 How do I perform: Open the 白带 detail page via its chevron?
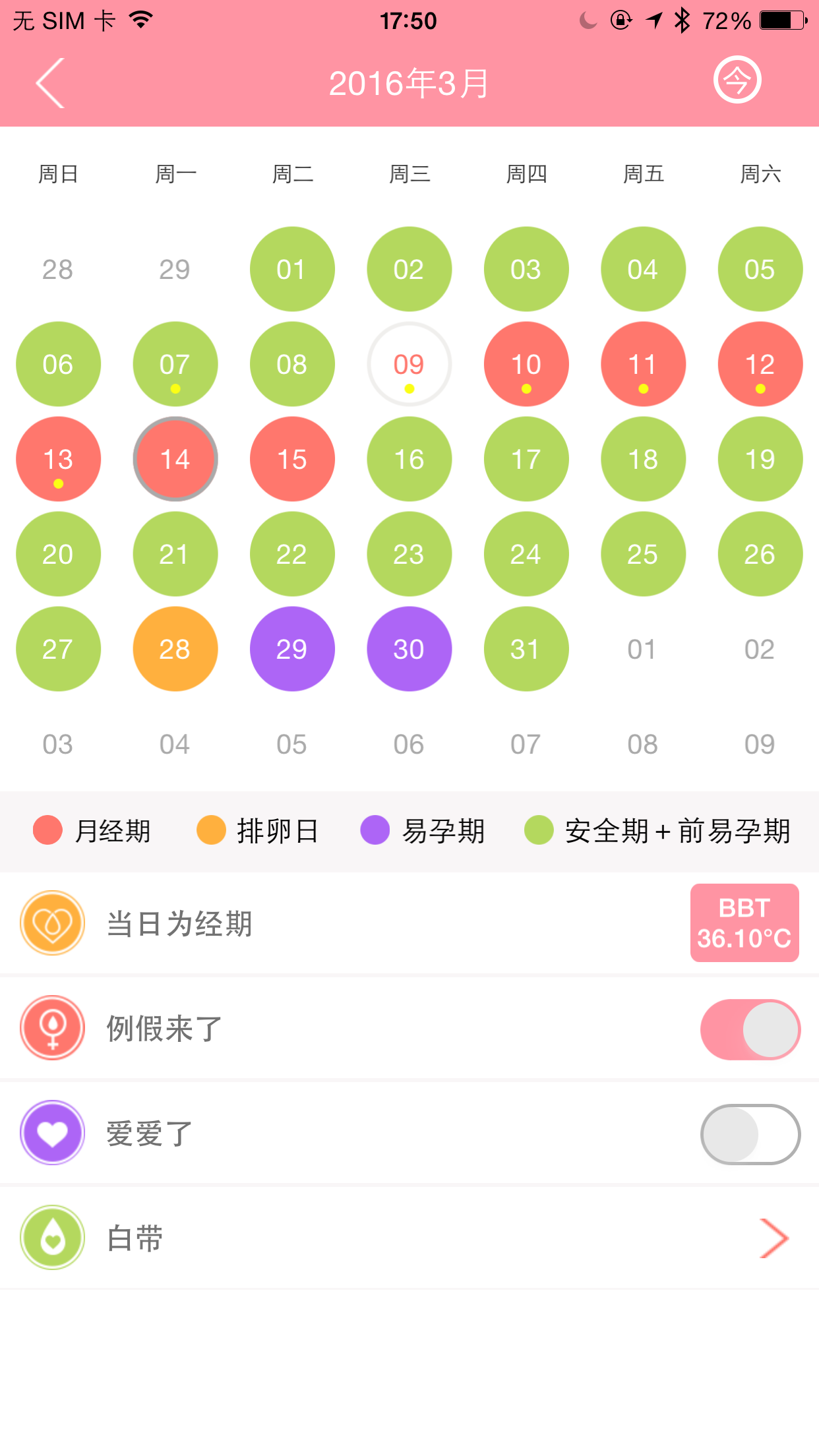(775, 1238)
